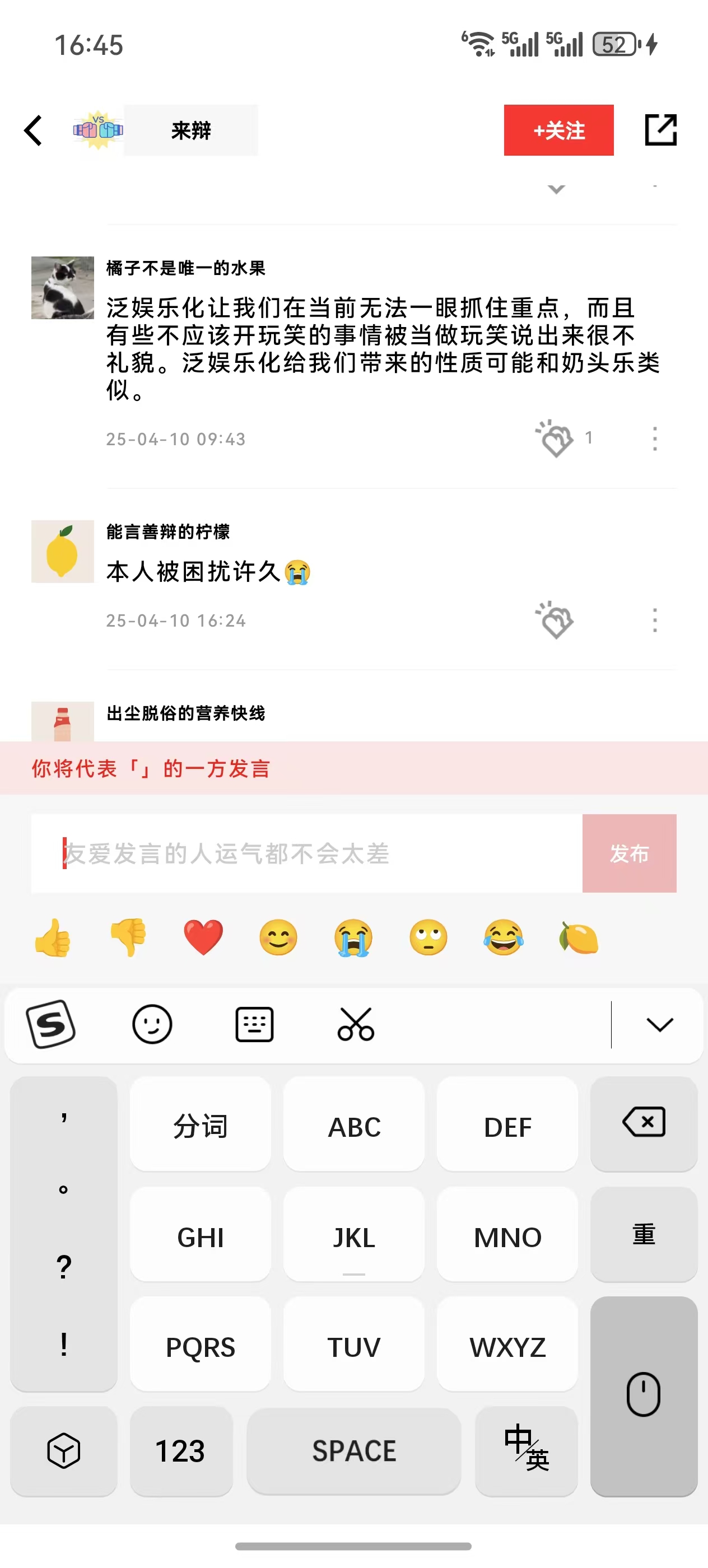Open options for 橘子不是唯一的水果's comment
The height and width of the screenshot is (1568, 708).
(654, 438)
